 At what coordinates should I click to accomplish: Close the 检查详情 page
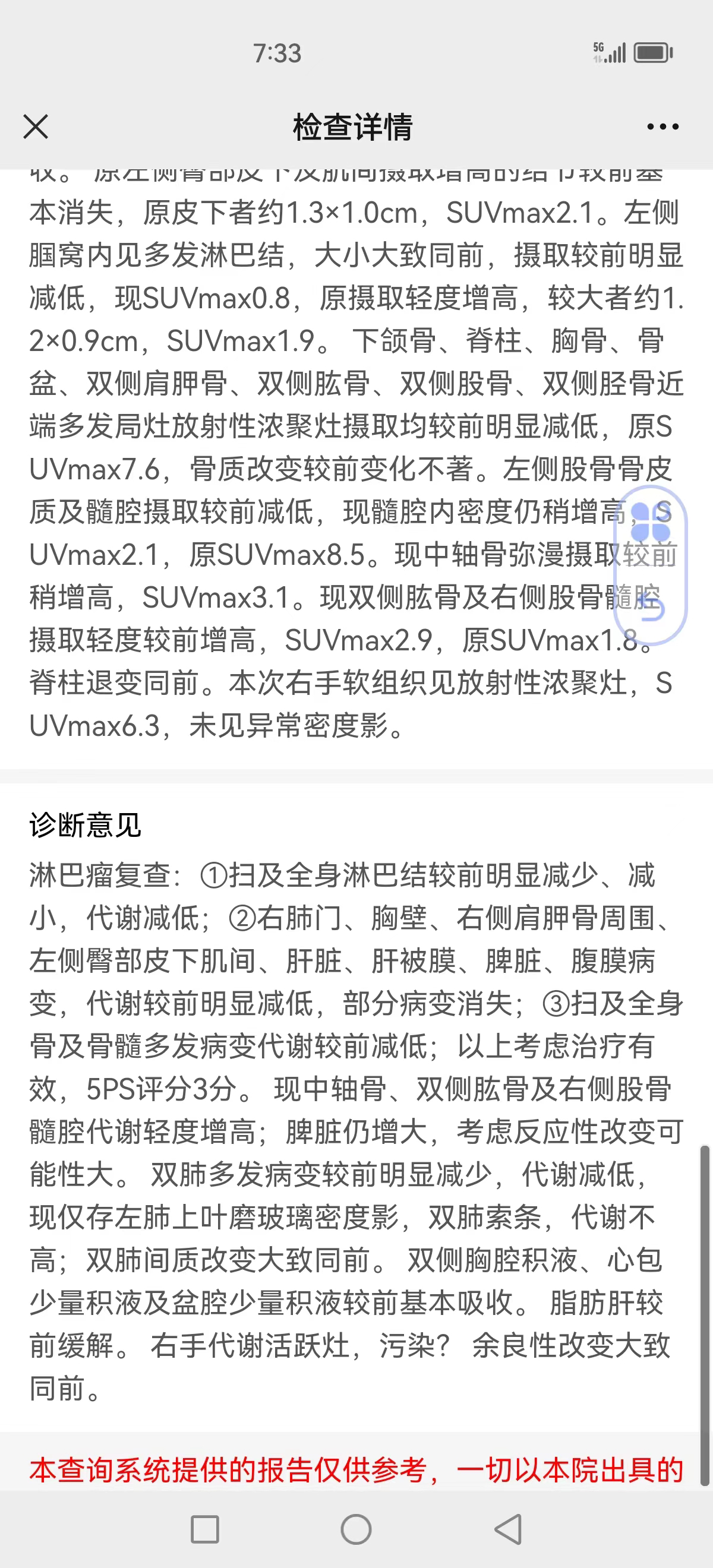(x=35, y=127)
